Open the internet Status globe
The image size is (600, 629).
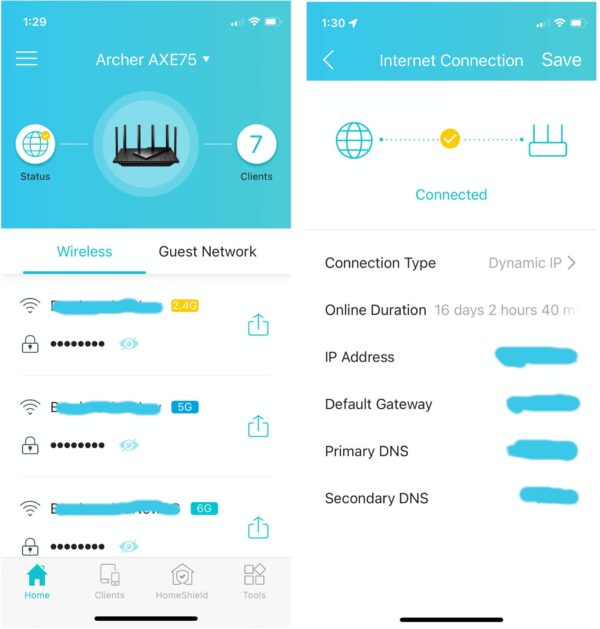point(35,146)
